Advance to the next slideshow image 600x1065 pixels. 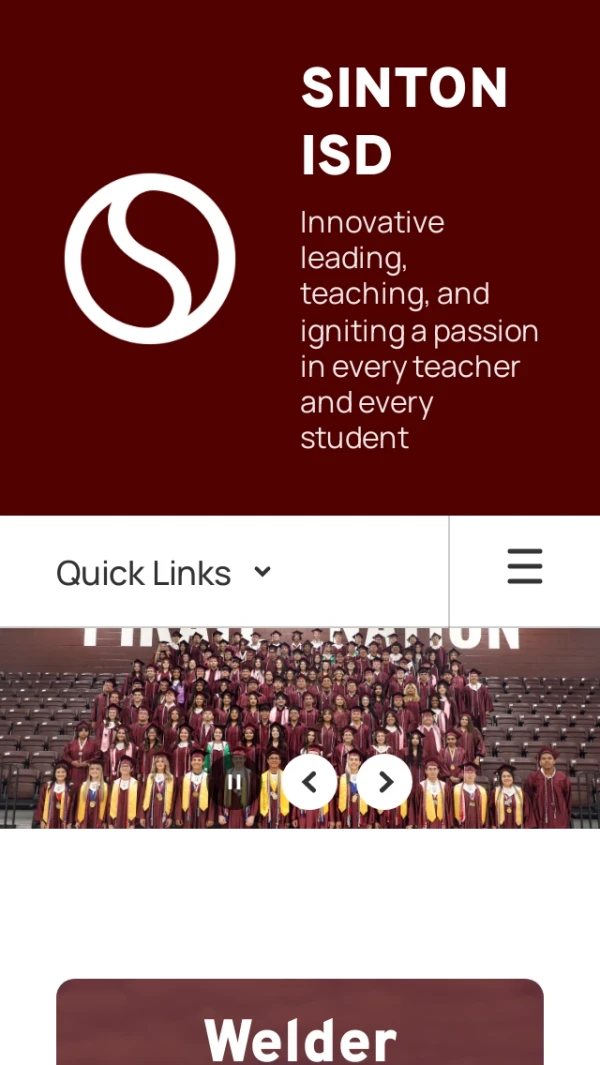(385, 782)
